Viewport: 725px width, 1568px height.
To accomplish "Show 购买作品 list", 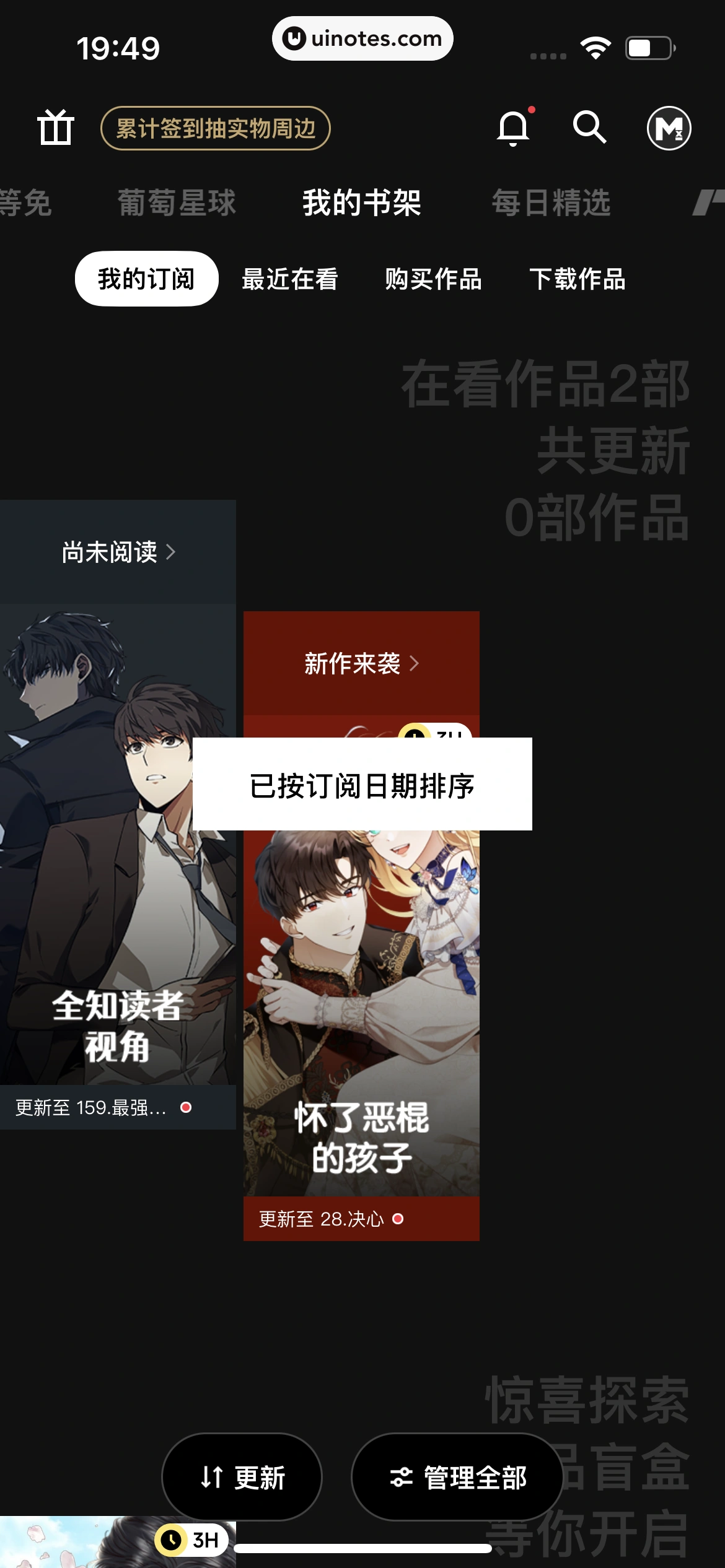I will point(433,279).
